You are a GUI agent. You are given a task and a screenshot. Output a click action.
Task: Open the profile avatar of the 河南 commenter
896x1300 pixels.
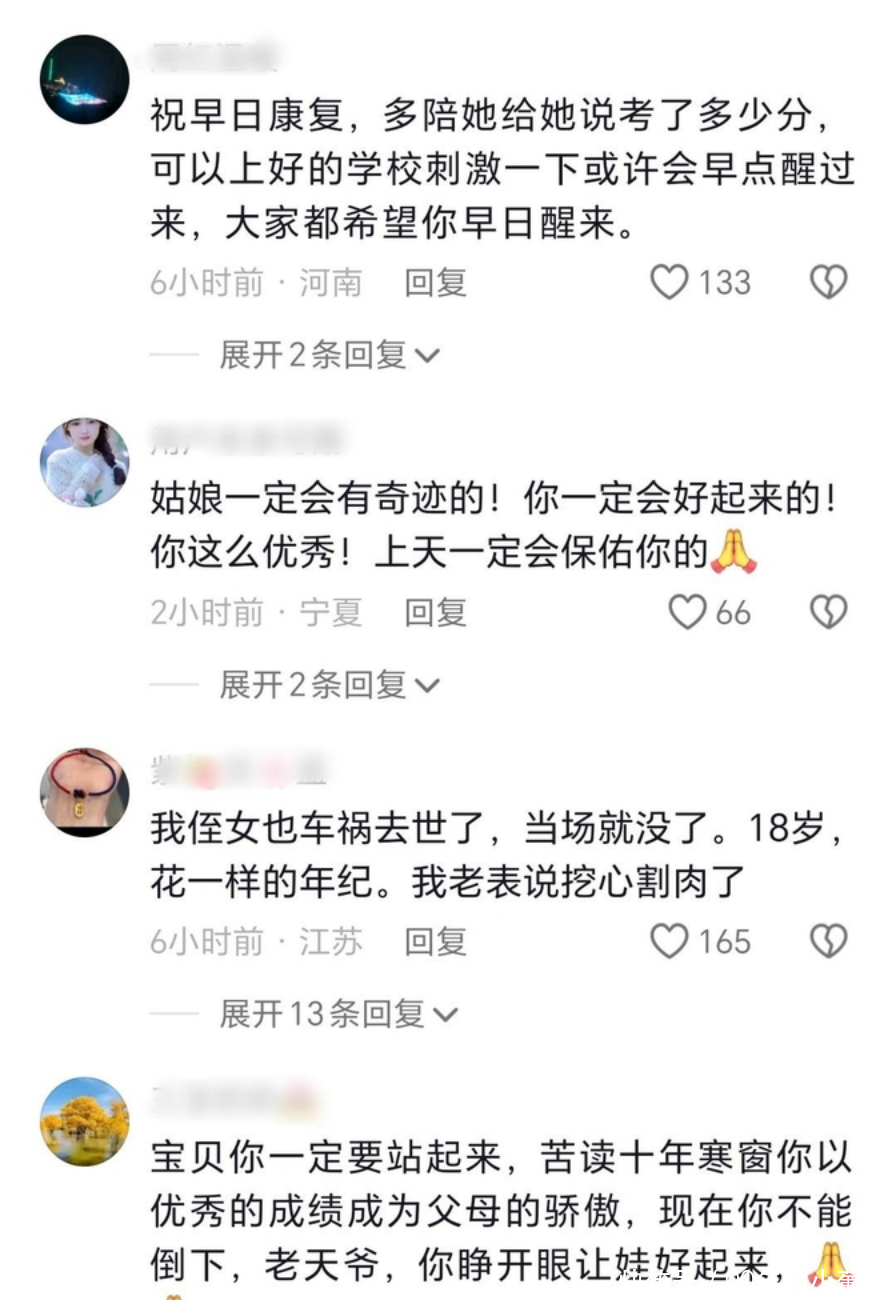[x=85, y=79]
